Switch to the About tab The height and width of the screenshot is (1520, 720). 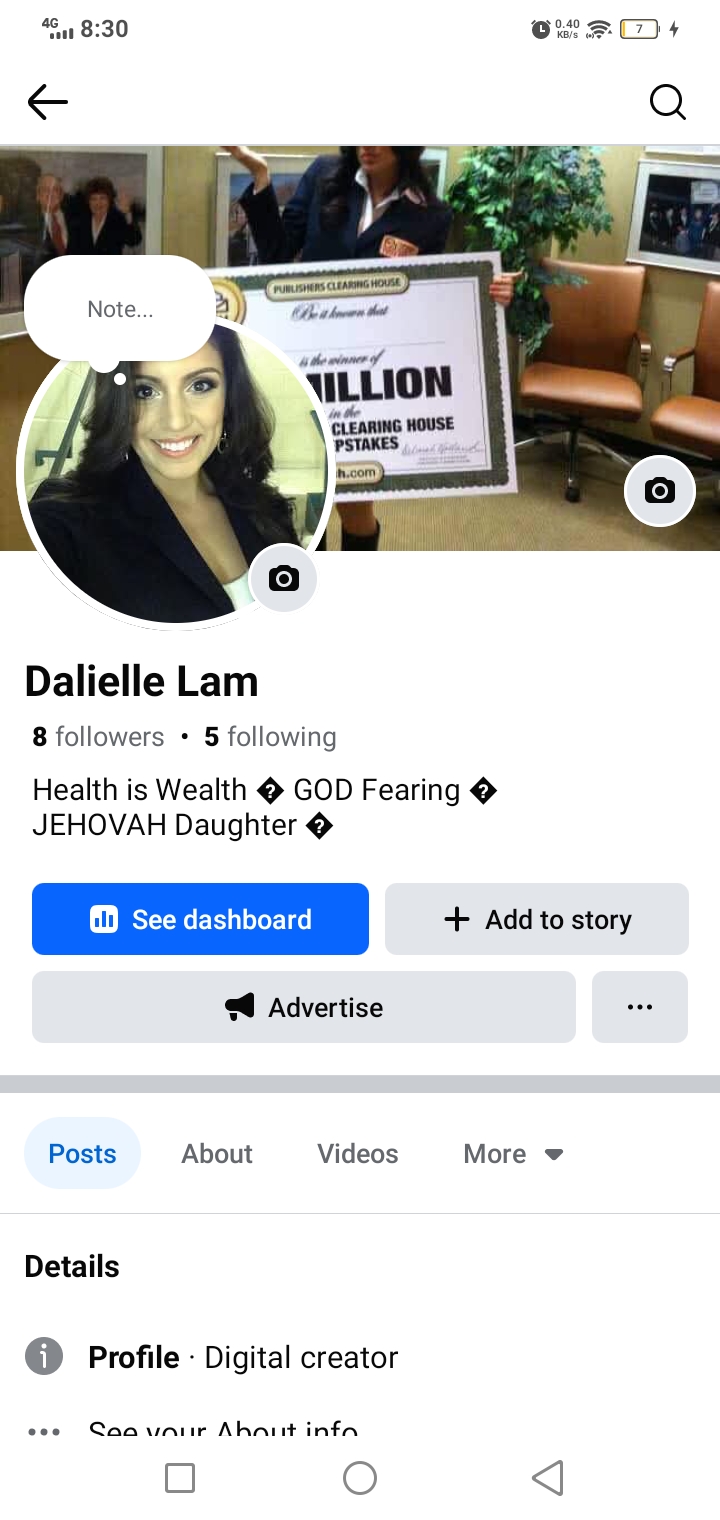point(217,1153)
